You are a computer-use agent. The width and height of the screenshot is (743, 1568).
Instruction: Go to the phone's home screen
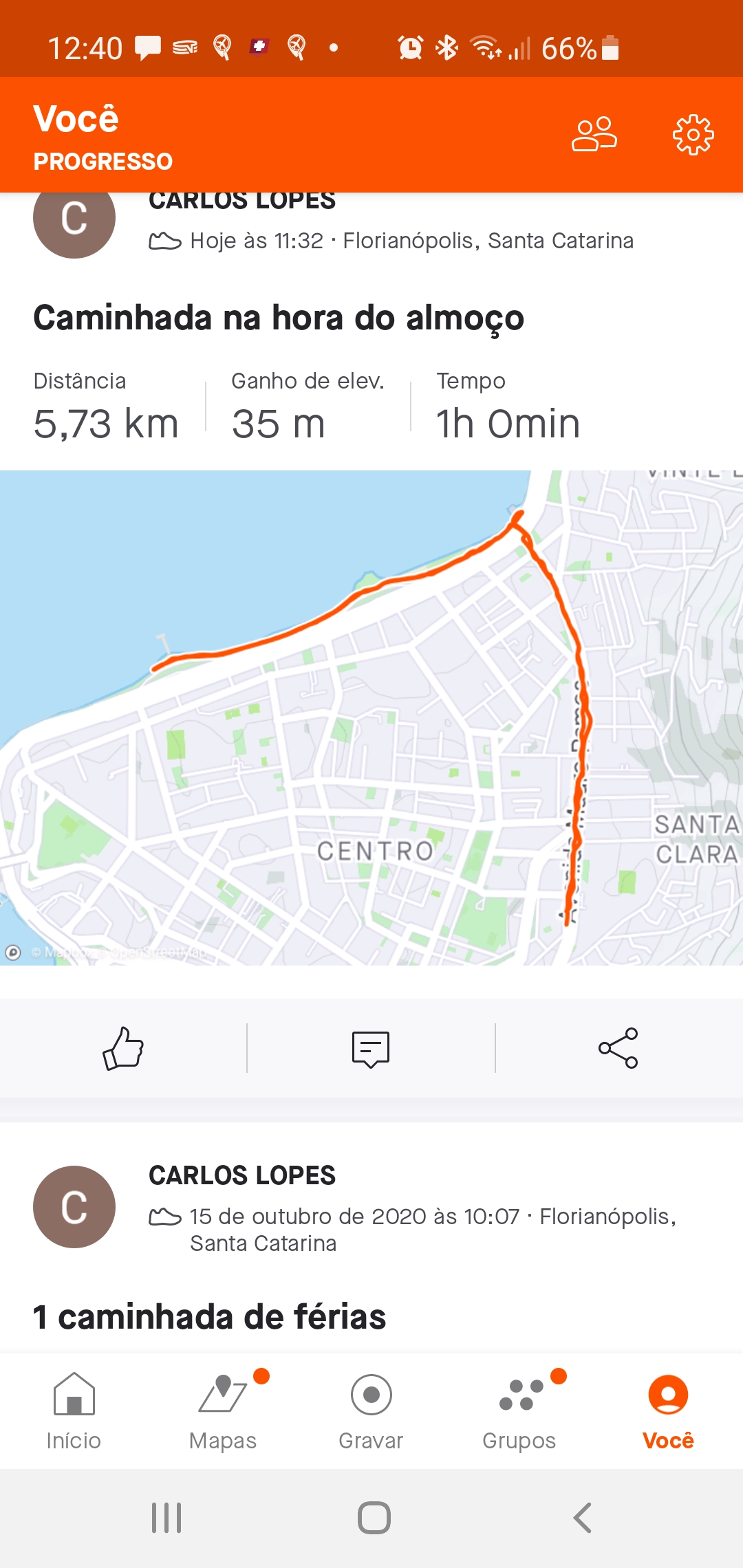click(374, 1518)
